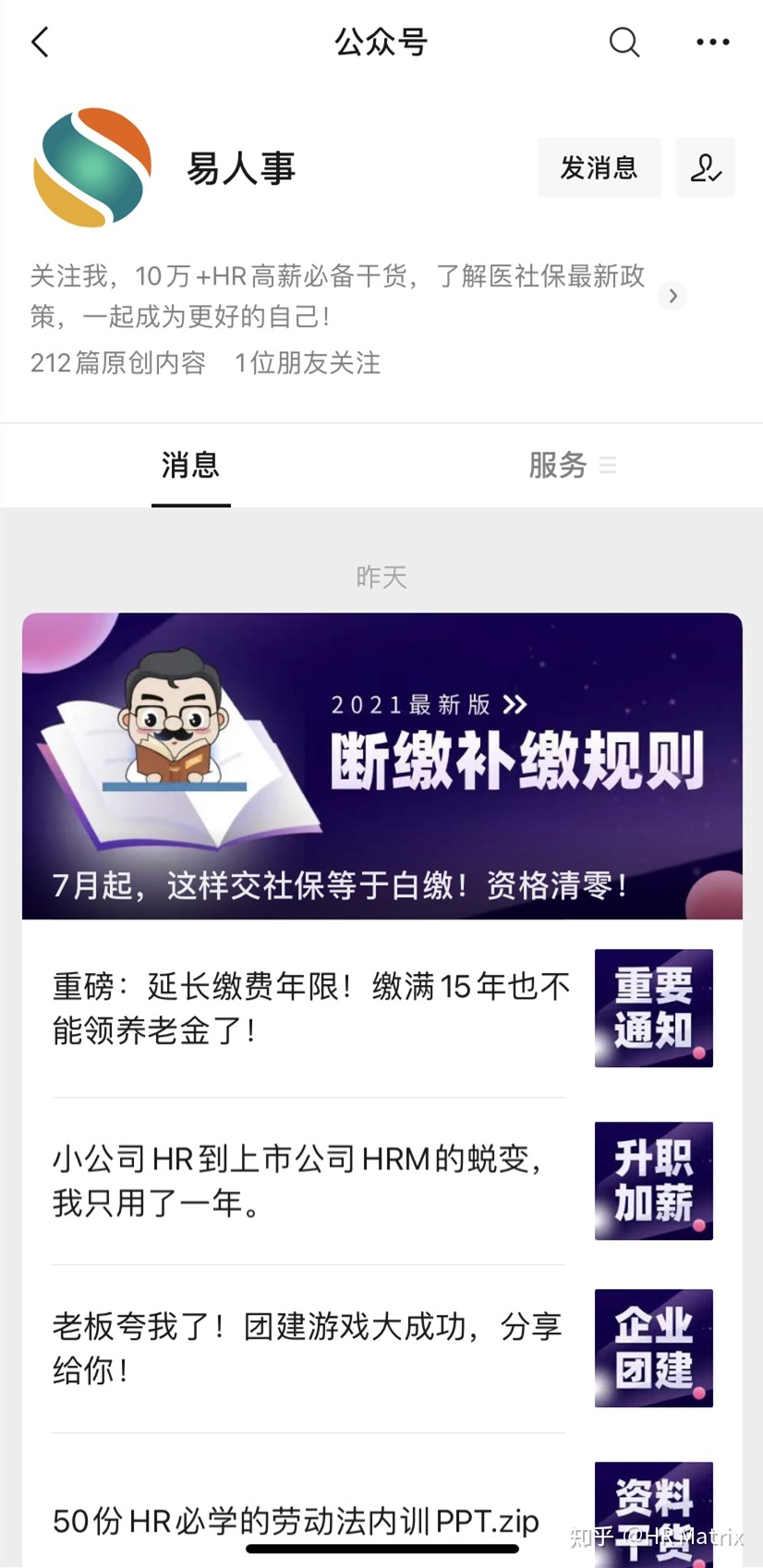Open the search icon in the top bar
Viewport: 763px width, 1568px height.
tap(624, 43)
